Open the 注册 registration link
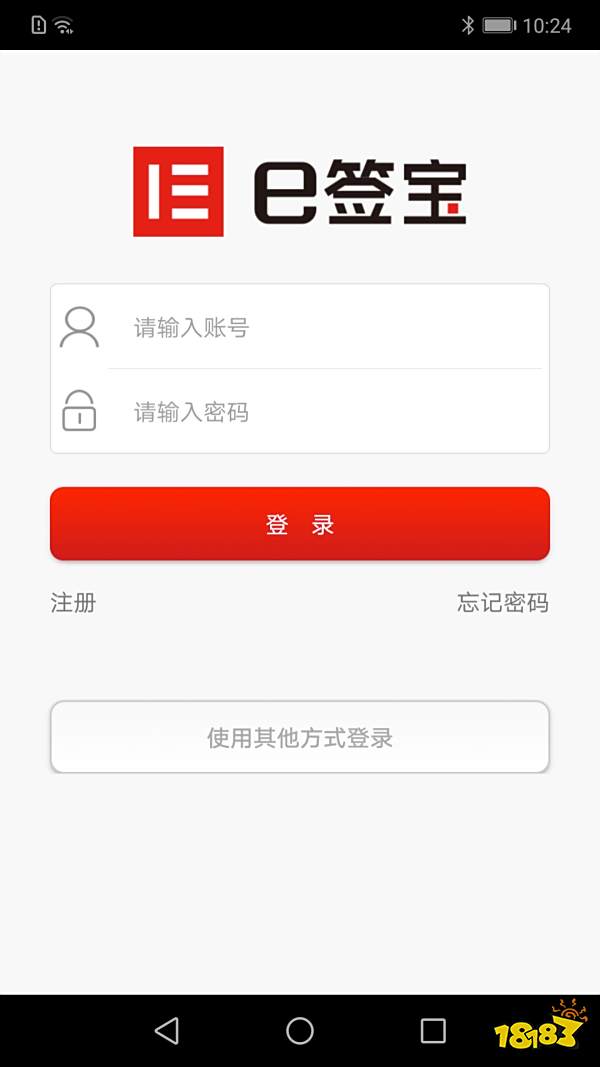The width and height of the screenshot is (600, 1067). pyautogui.click(x=73, y=602)
